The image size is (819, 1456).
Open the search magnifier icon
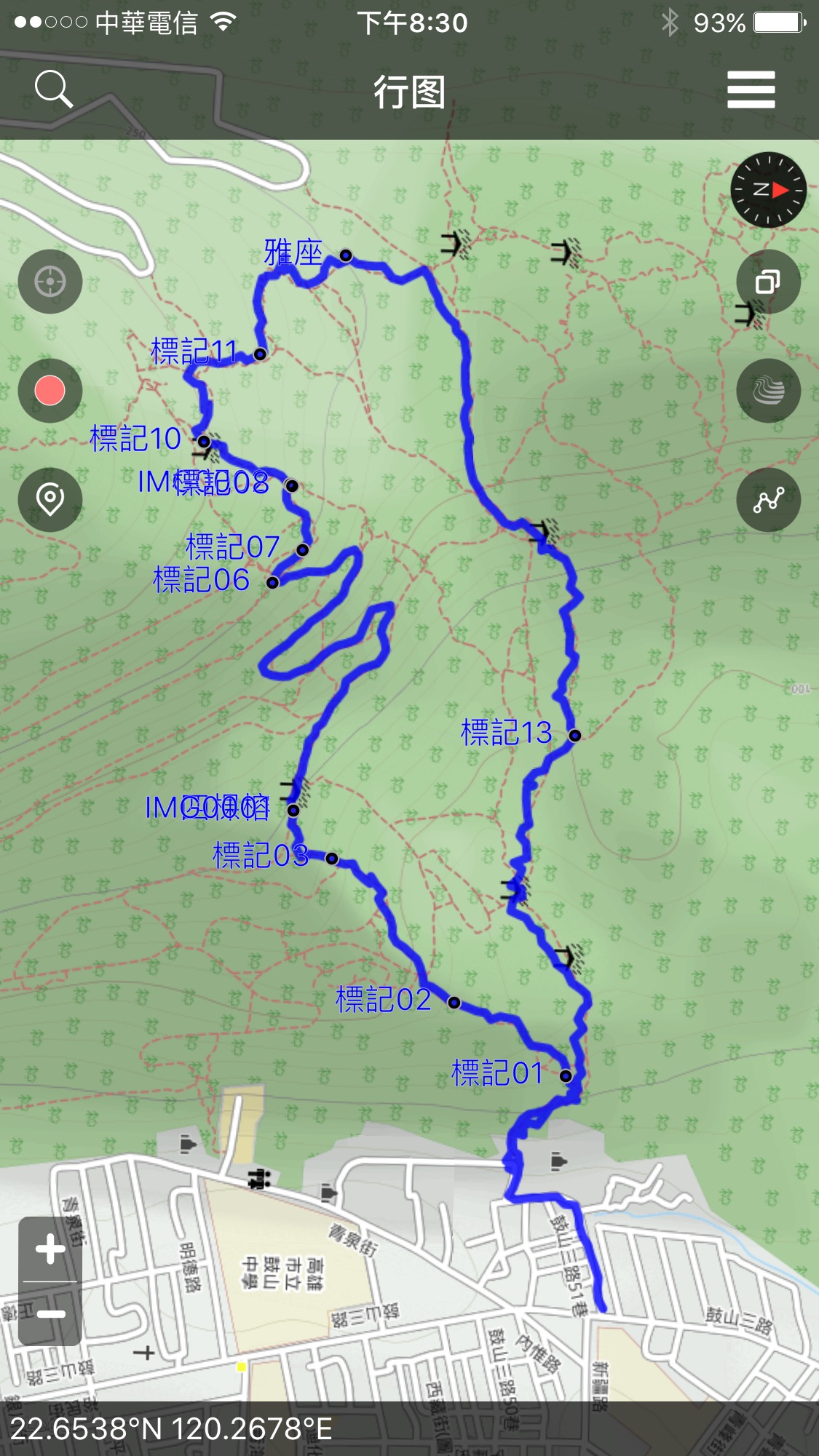tap(53, 89)
